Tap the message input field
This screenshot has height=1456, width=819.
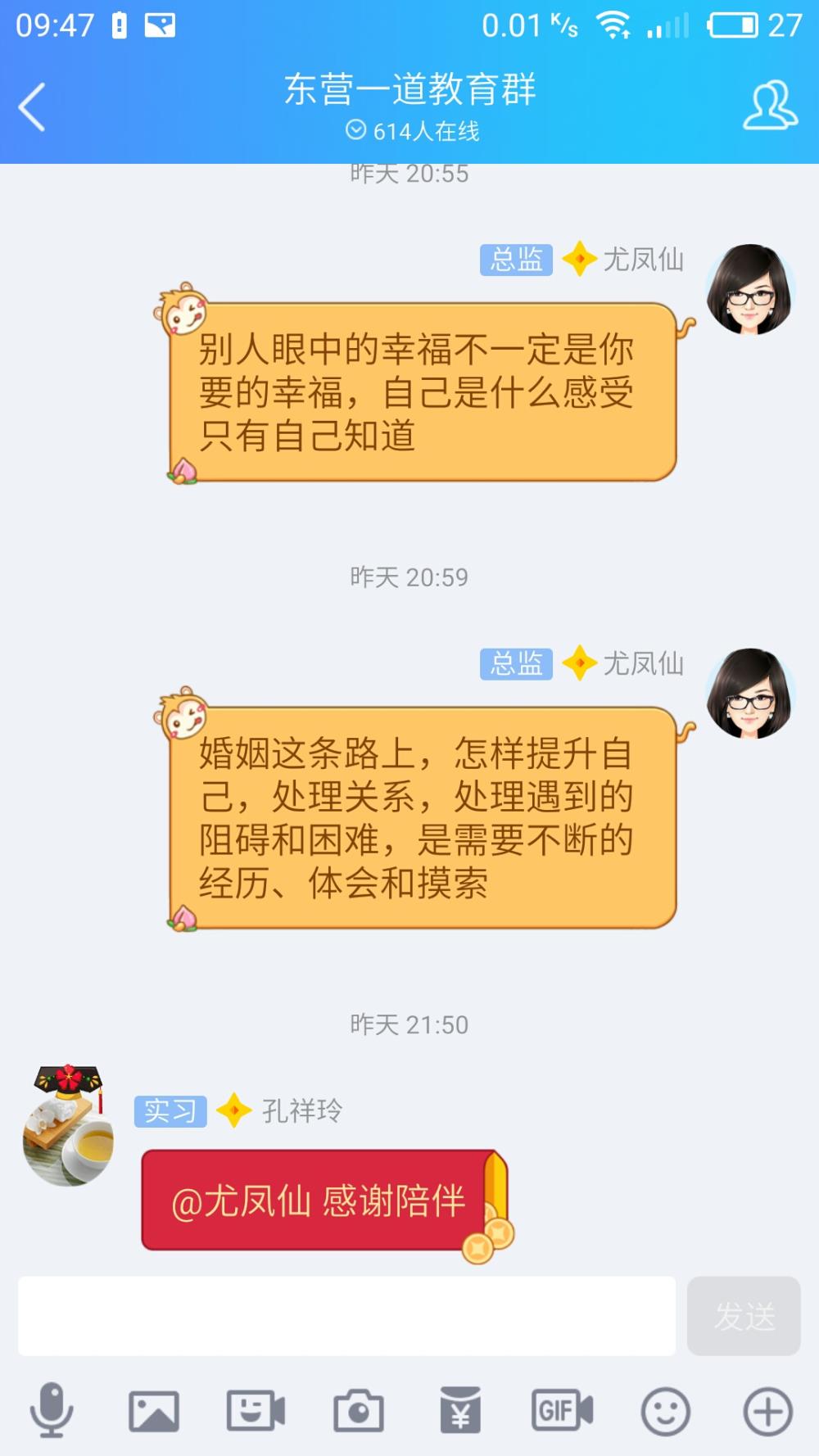pyautogui.click(x=347, y=1315)
